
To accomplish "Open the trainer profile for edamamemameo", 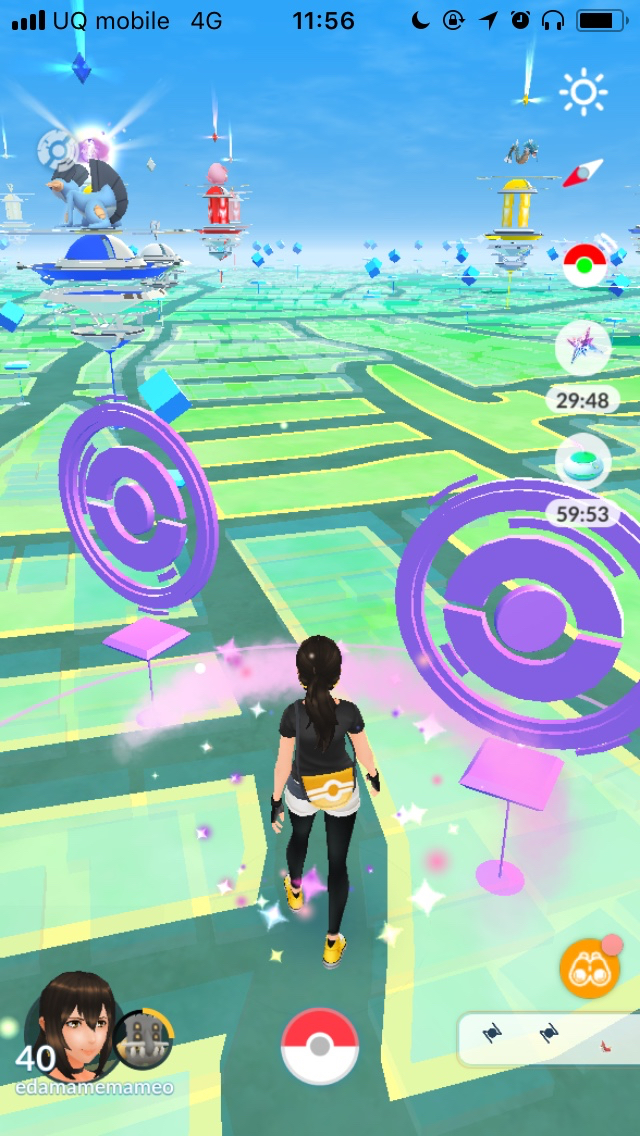I will tap(72, 1025).
